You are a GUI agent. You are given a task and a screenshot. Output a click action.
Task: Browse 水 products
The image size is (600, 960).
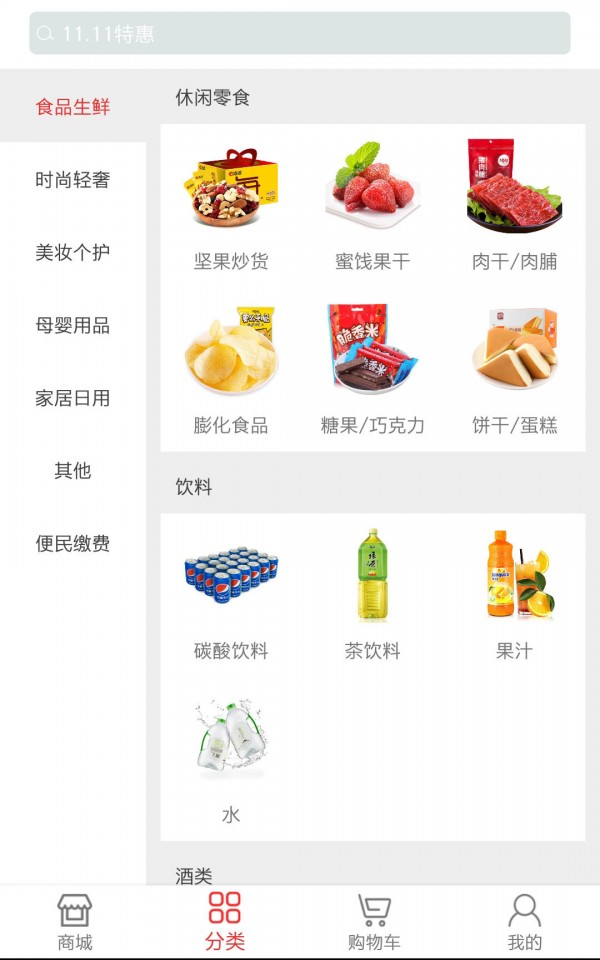(231, 760)
